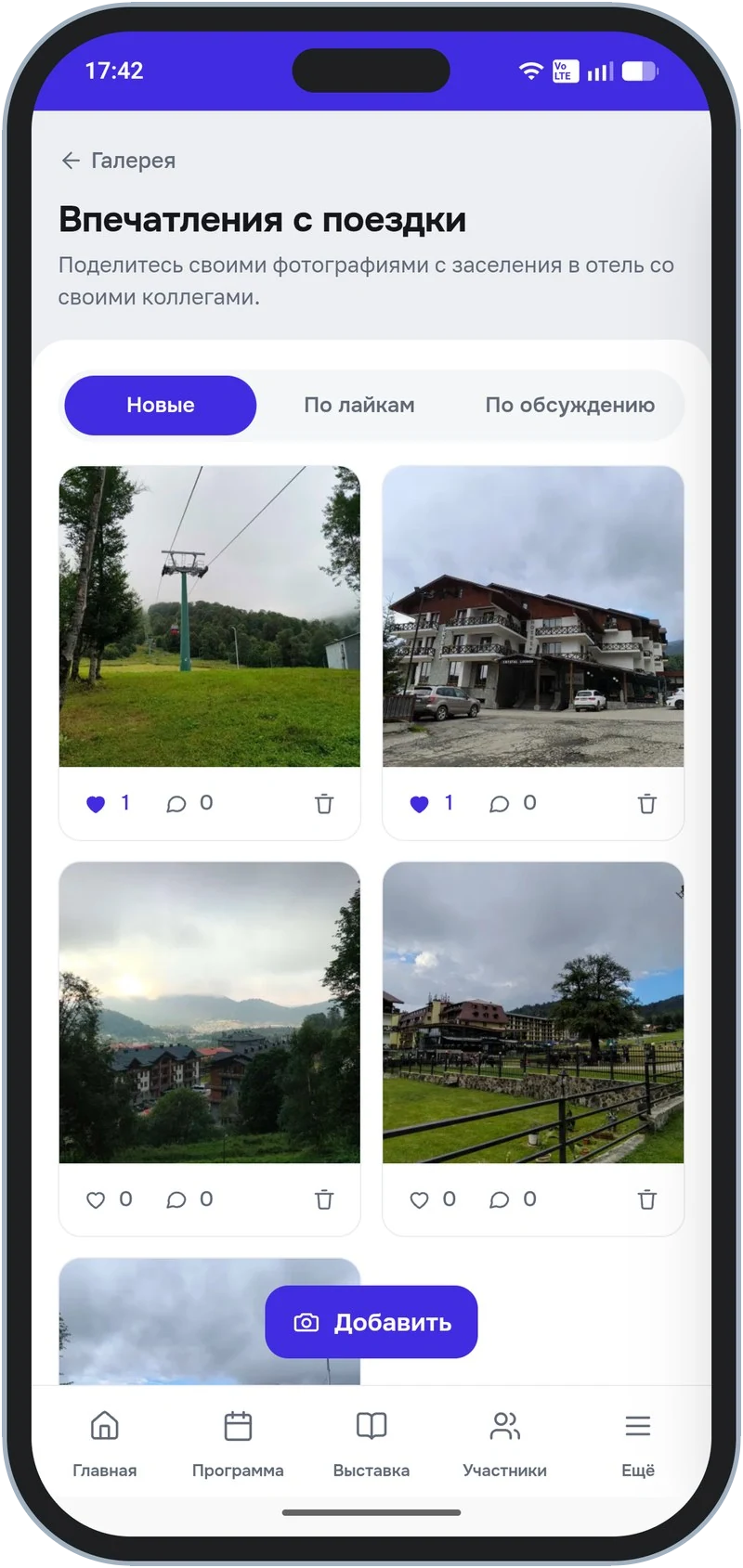743x1568 pixels.
Task: Go back to Галерея
Action: click(x=118, y=161)
